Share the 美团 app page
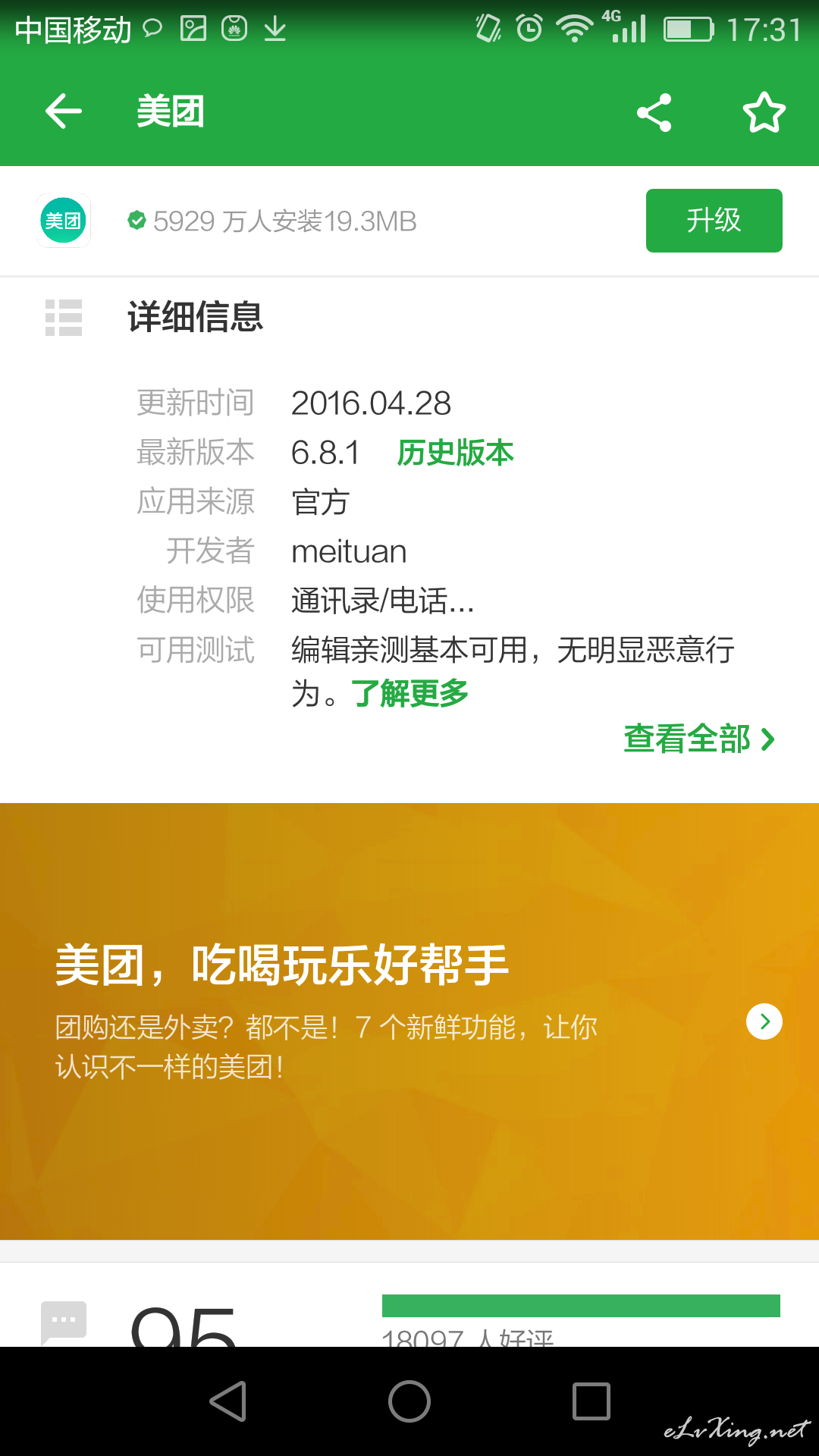819x1456 pixels. (x=654, y=112)
